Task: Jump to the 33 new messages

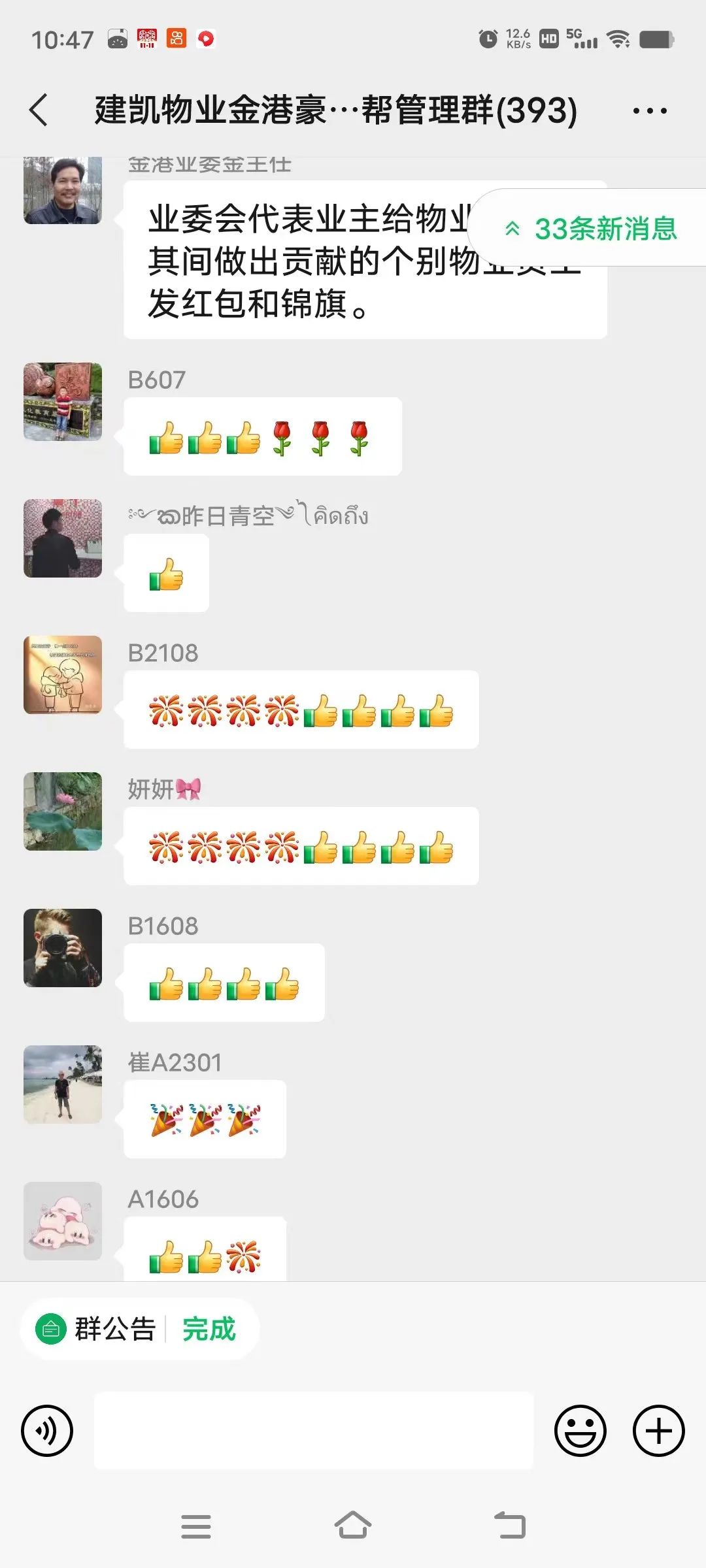Action: click(x=592, y=228)
